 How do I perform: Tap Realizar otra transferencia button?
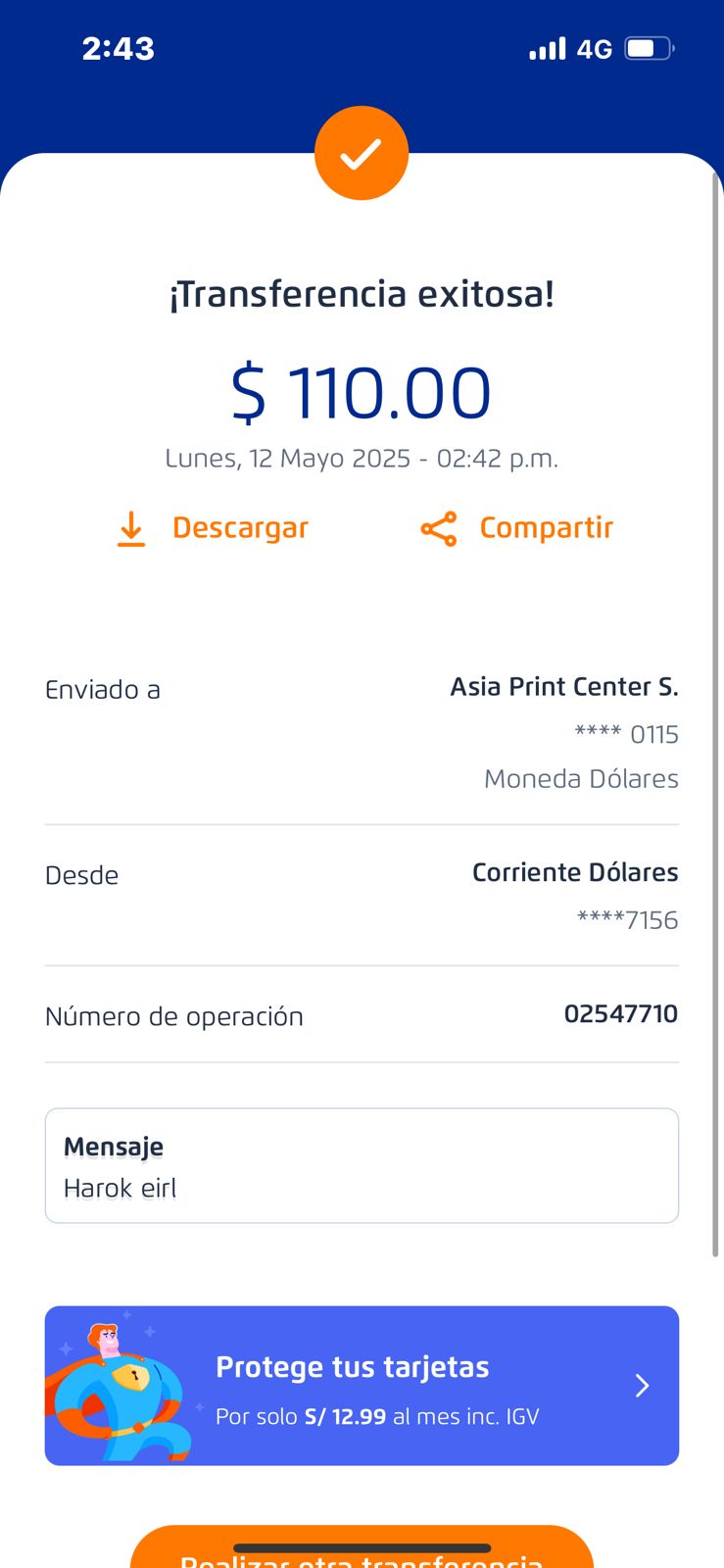click(x=362, y=1550)
